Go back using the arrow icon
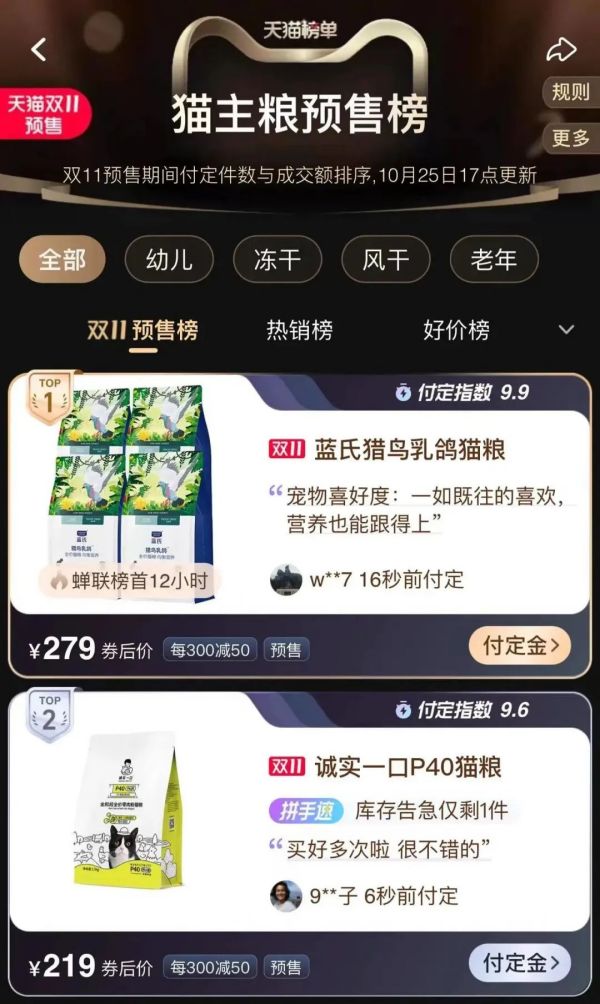600x1004 pixels. pyautogui.click(x=39, y=49)
